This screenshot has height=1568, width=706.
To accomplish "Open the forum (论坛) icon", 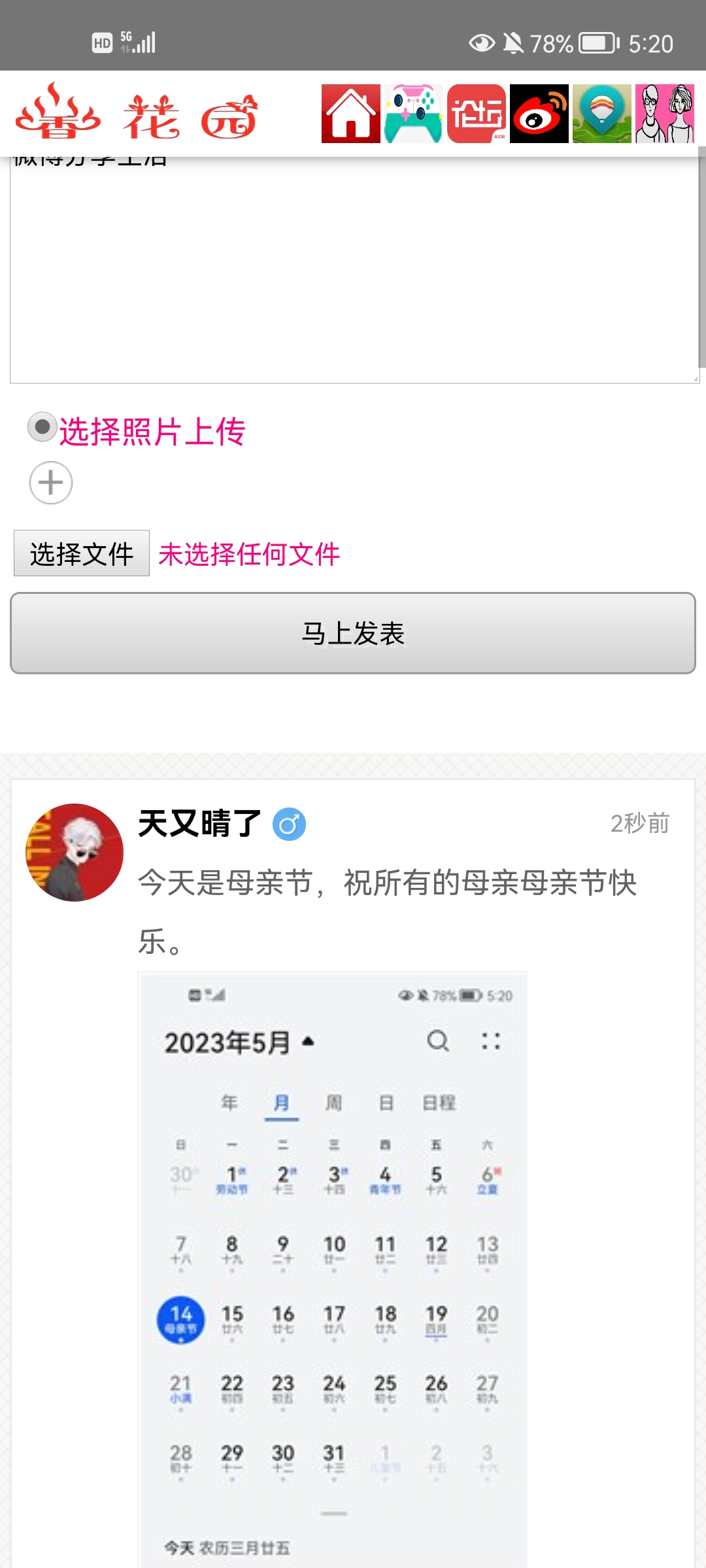I will (477, 114).
